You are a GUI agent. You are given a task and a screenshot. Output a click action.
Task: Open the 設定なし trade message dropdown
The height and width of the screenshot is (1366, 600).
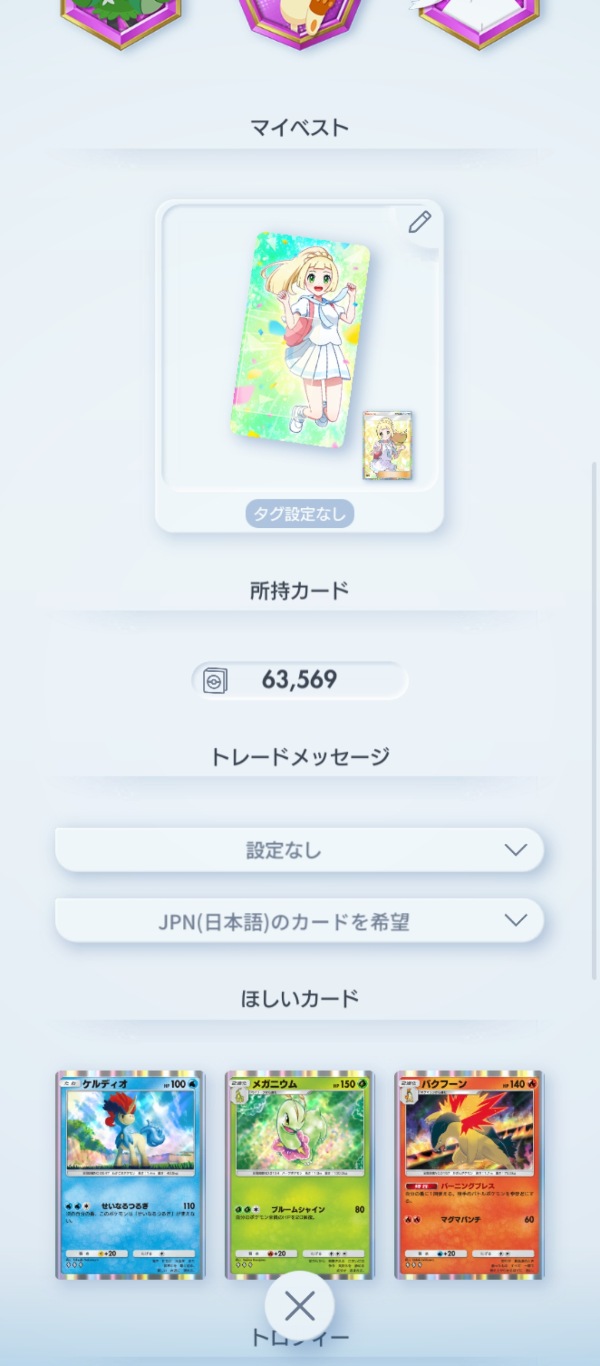click(x=299, y=850)
